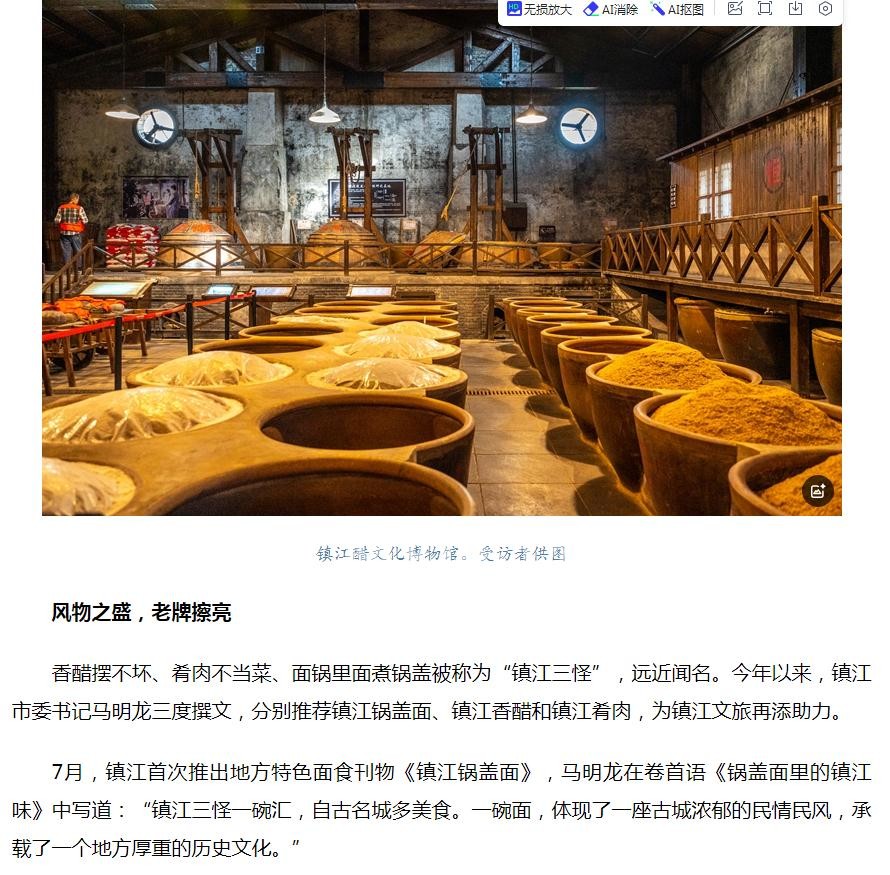Download the image via toolbar icon
This screenshot has width=890, height=875.
[795, 9]
